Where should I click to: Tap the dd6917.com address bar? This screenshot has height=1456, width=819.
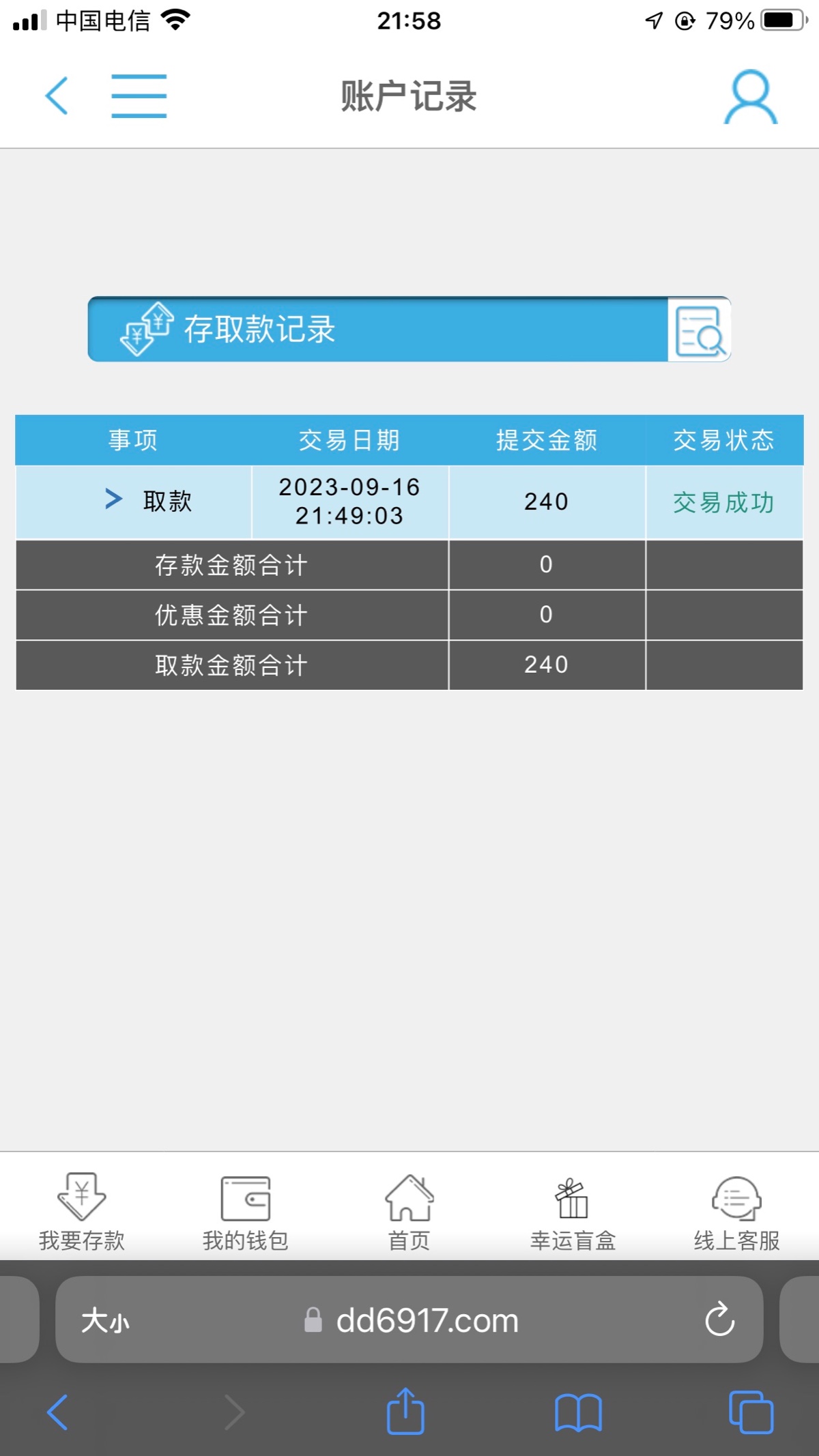(x=427, y=1320)
